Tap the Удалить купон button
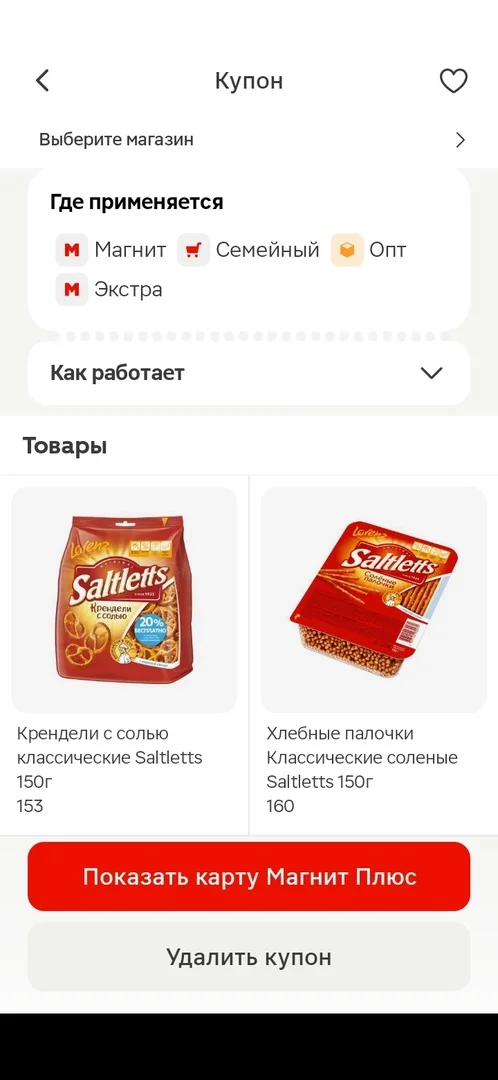498x1080 pixels. (249, 957)
